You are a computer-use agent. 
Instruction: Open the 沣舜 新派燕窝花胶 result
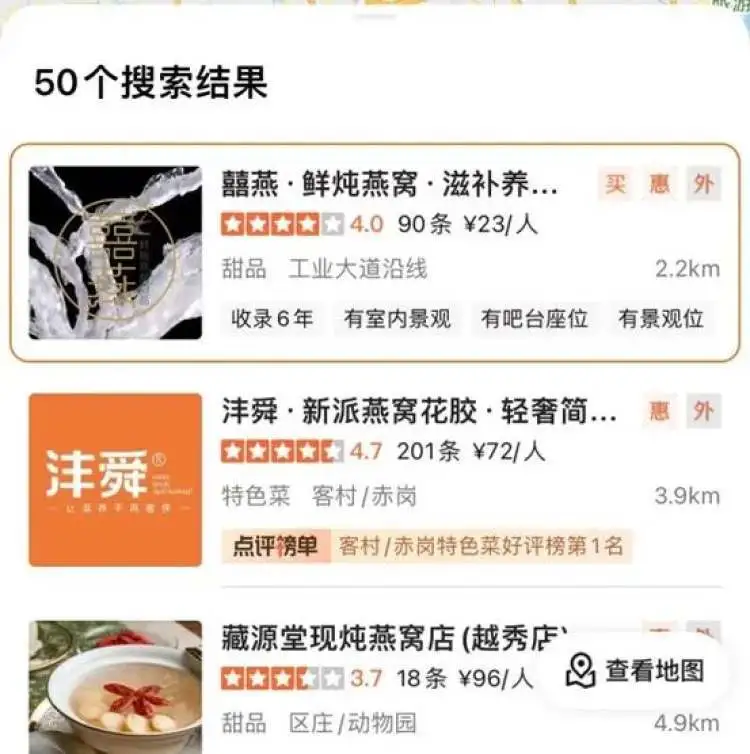click(420, 412)
